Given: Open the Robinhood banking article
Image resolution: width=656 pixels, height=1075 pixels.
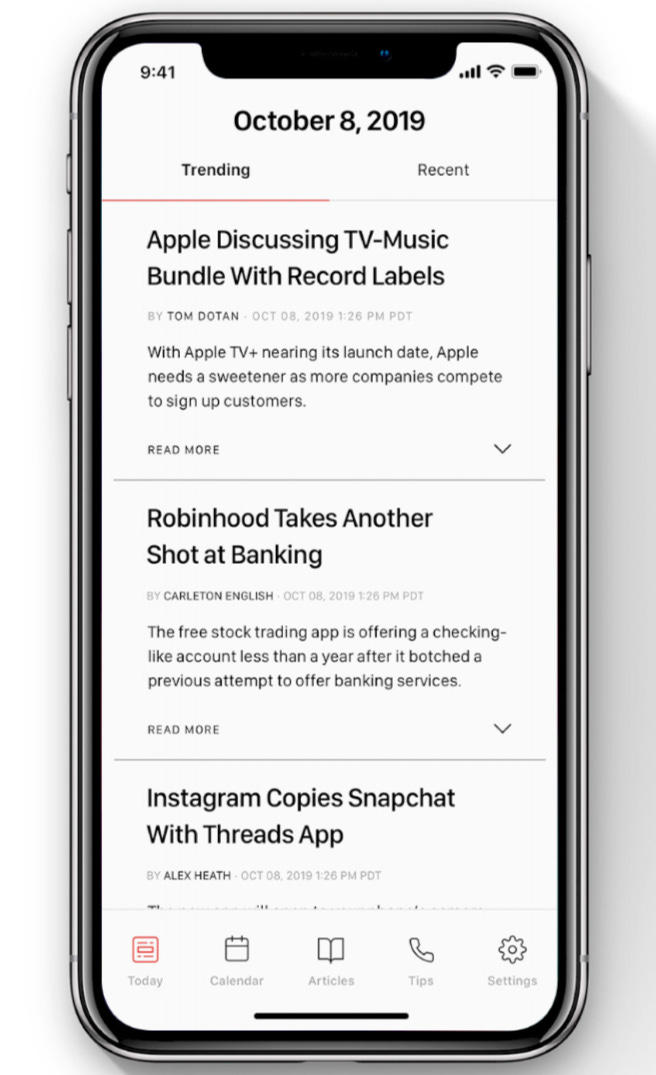Looking at the screenshot, I should pos(289,536).
